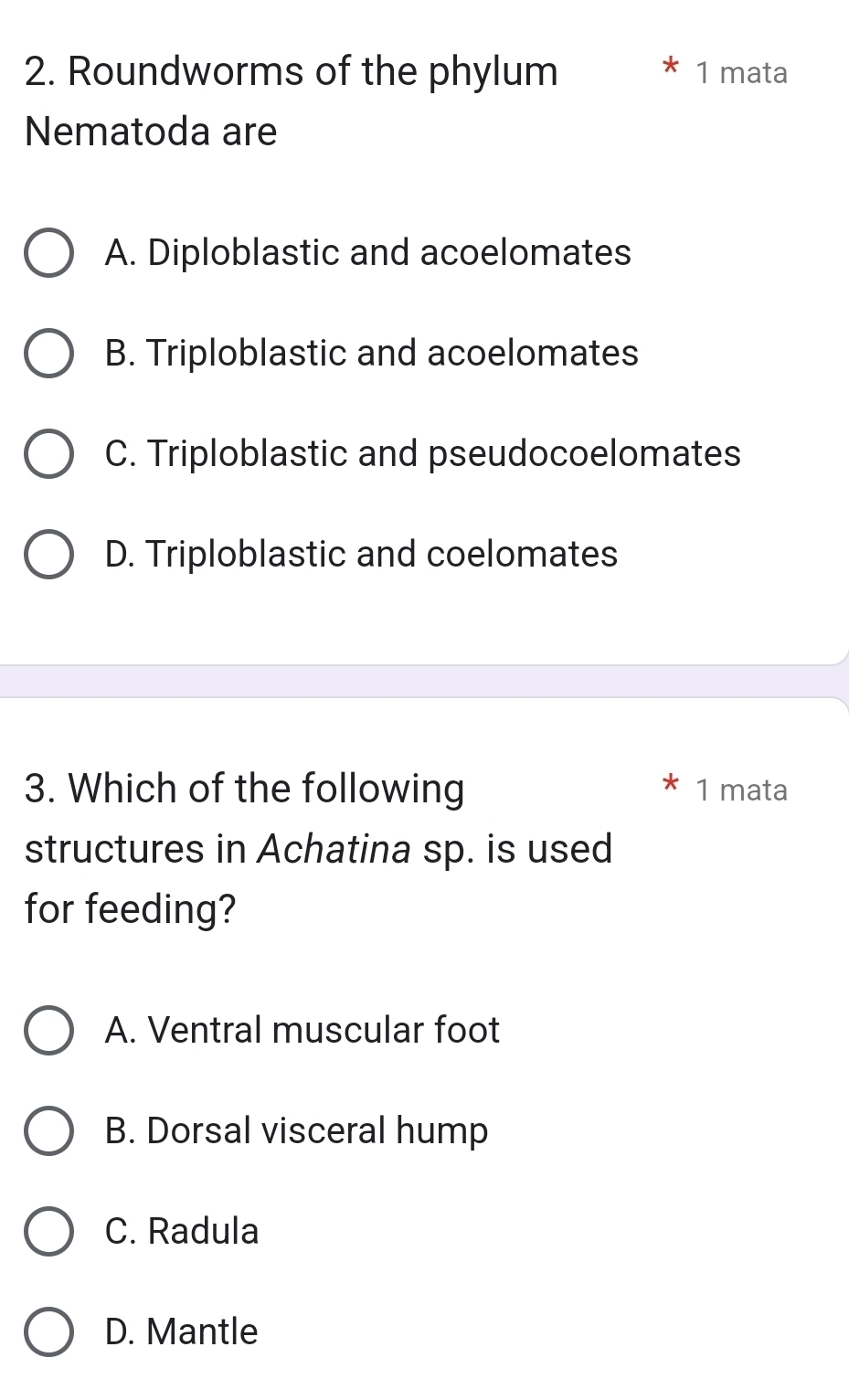Click option text Dorsal visceral hump
The height and width of the screenshot is (1400, 849).
[x=296, y=1131]
